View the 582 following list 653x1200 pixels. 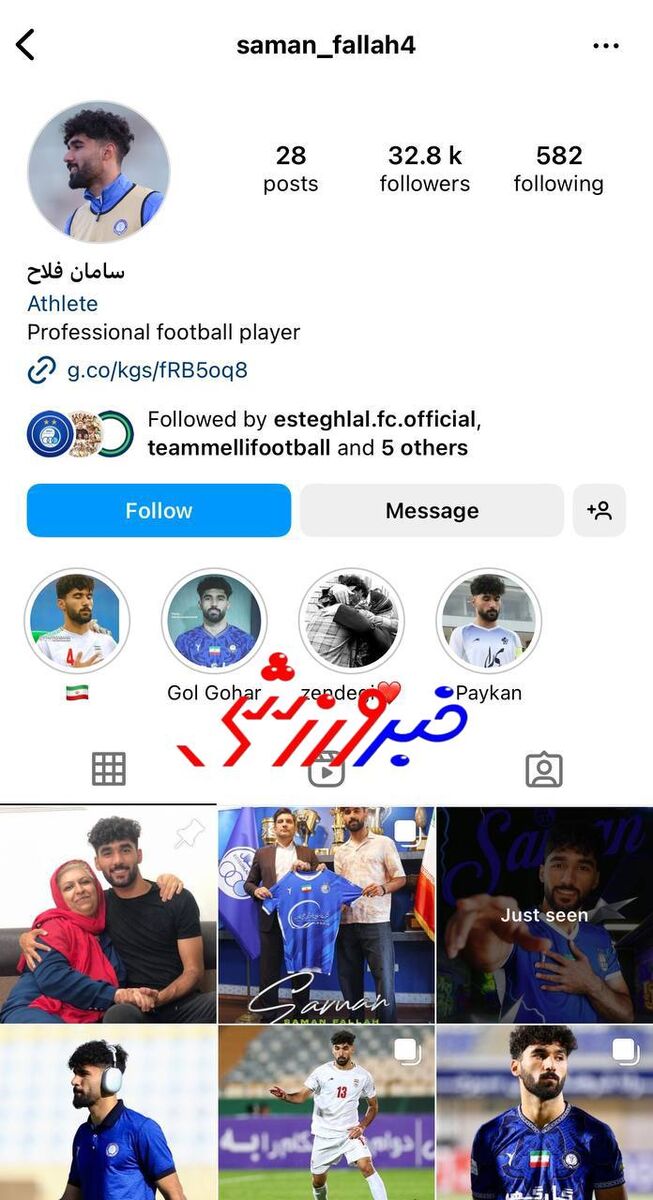(558, 168)
